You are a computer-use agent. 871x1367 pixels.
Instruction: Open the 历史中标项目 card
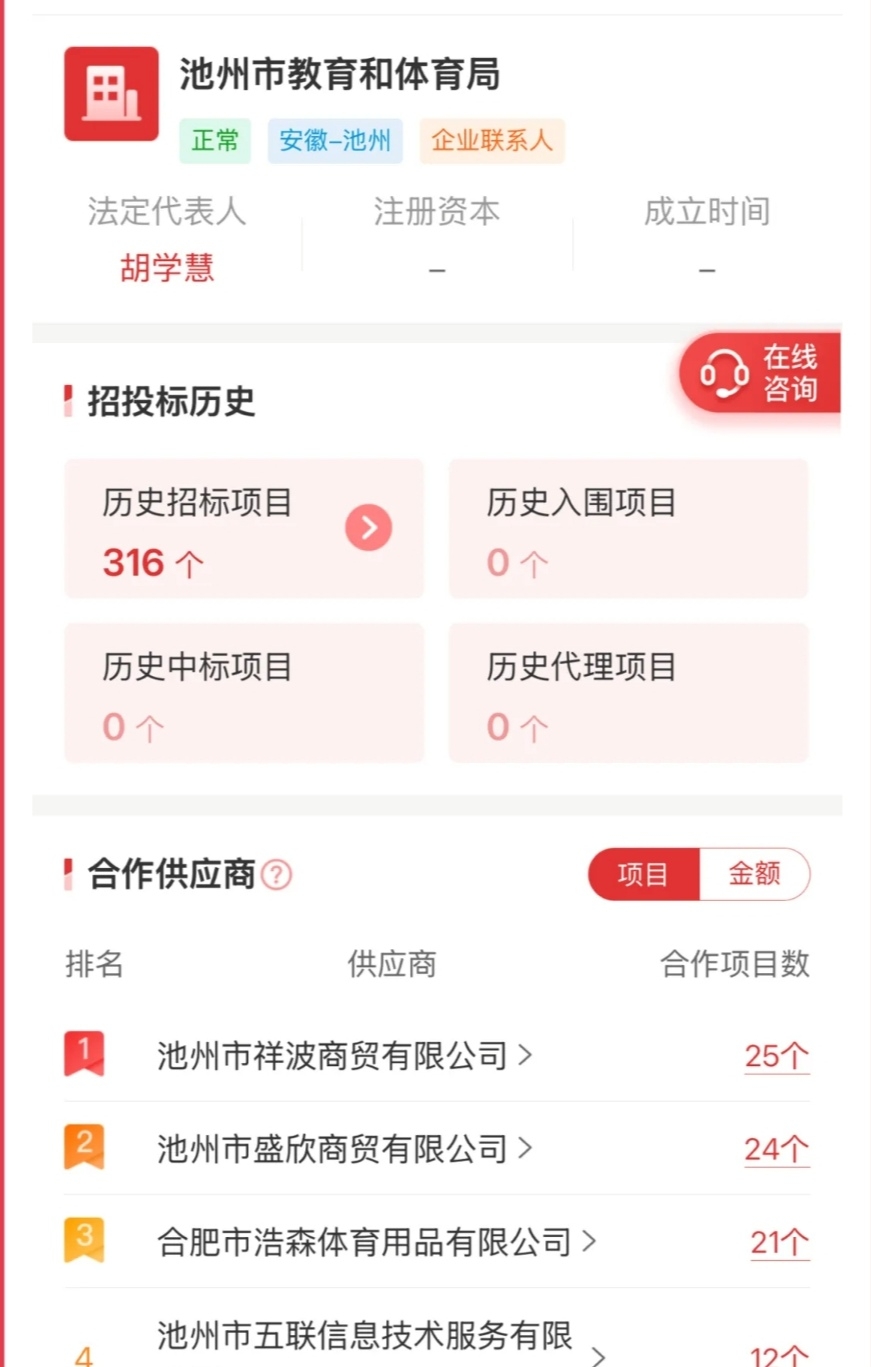tap(244, 692)
